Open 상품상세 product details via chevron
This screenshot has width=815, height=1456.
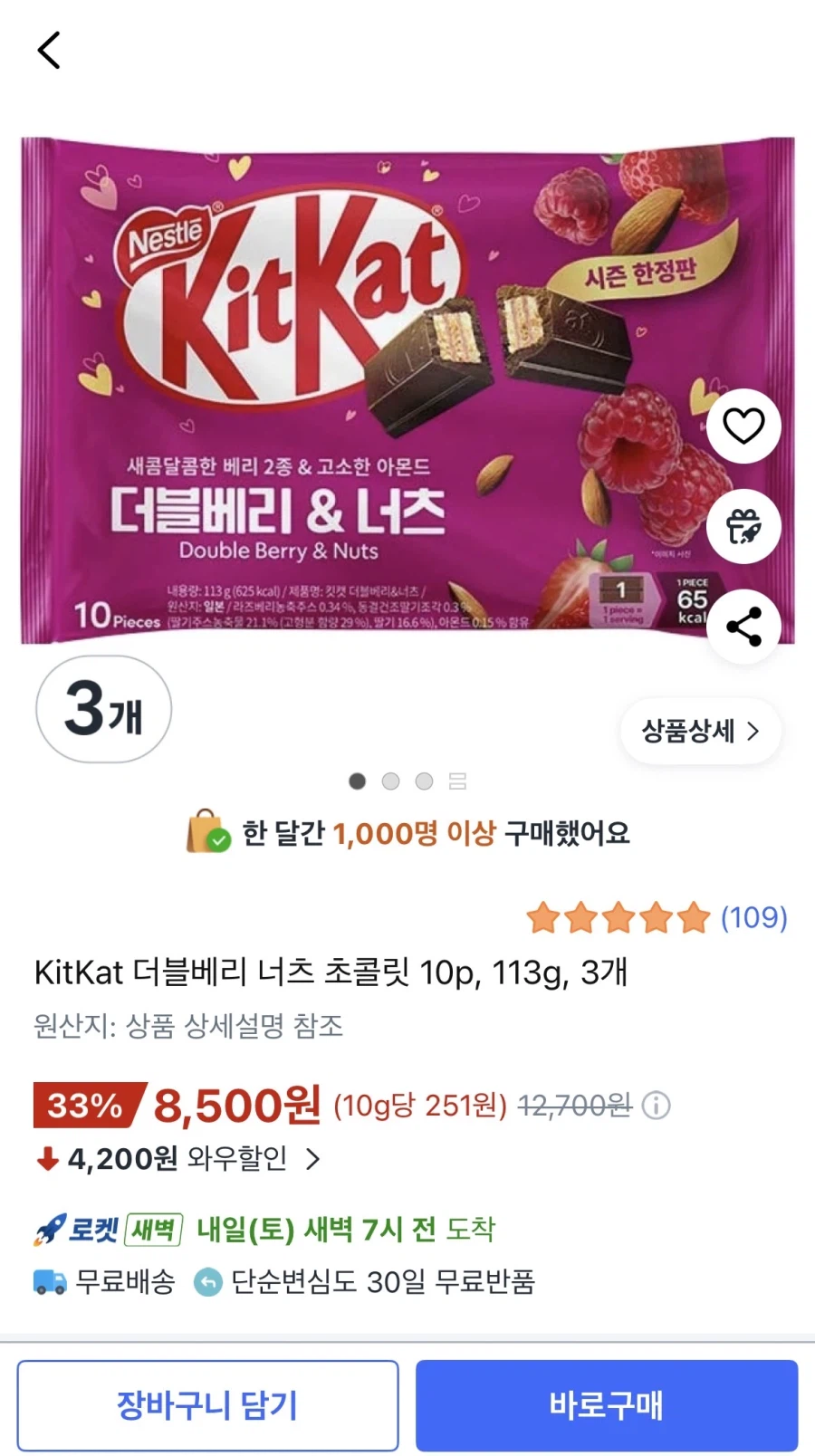point(699,732)
